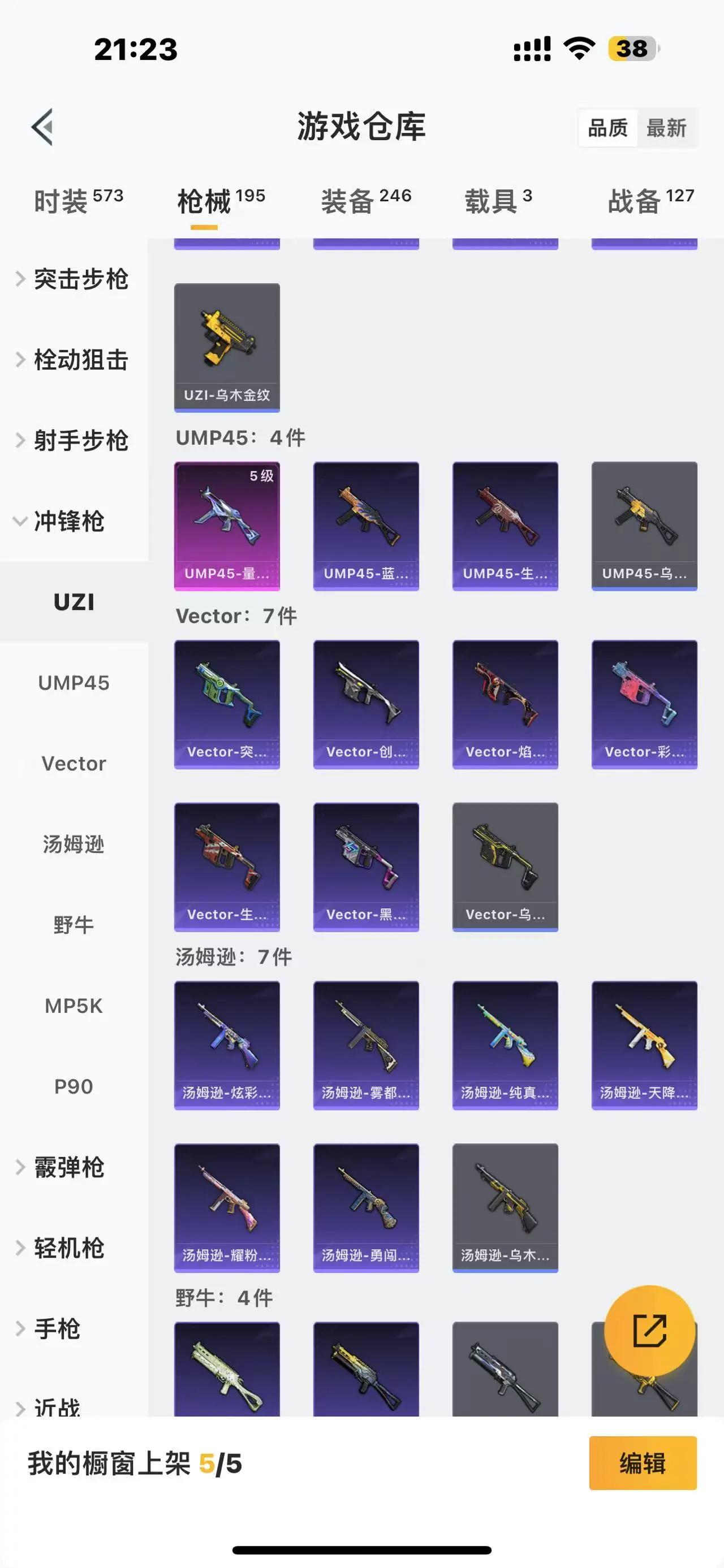Tap the yellow share floating button
This screenshot has height=1568, width=724.
(649, 1331)
